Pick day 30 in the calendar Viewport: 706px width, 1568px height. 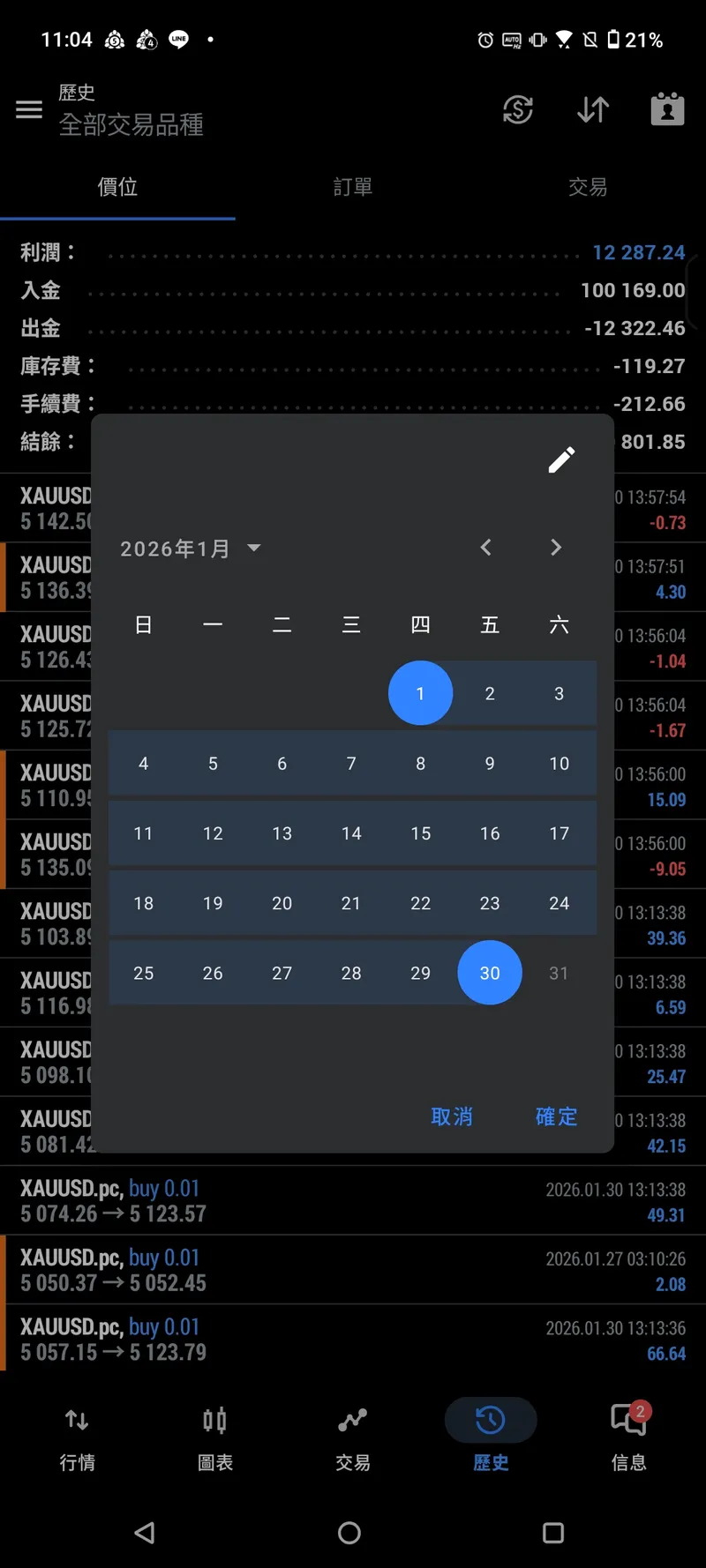490,973
